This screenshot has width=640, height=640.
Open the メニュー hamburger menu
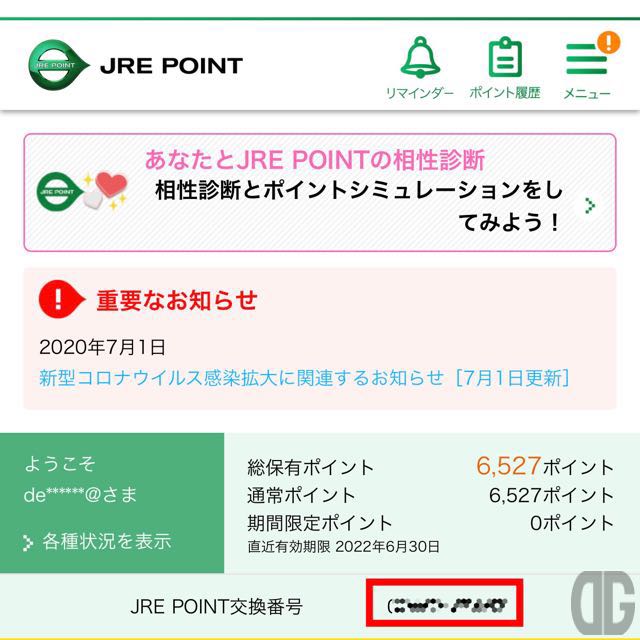587,67
